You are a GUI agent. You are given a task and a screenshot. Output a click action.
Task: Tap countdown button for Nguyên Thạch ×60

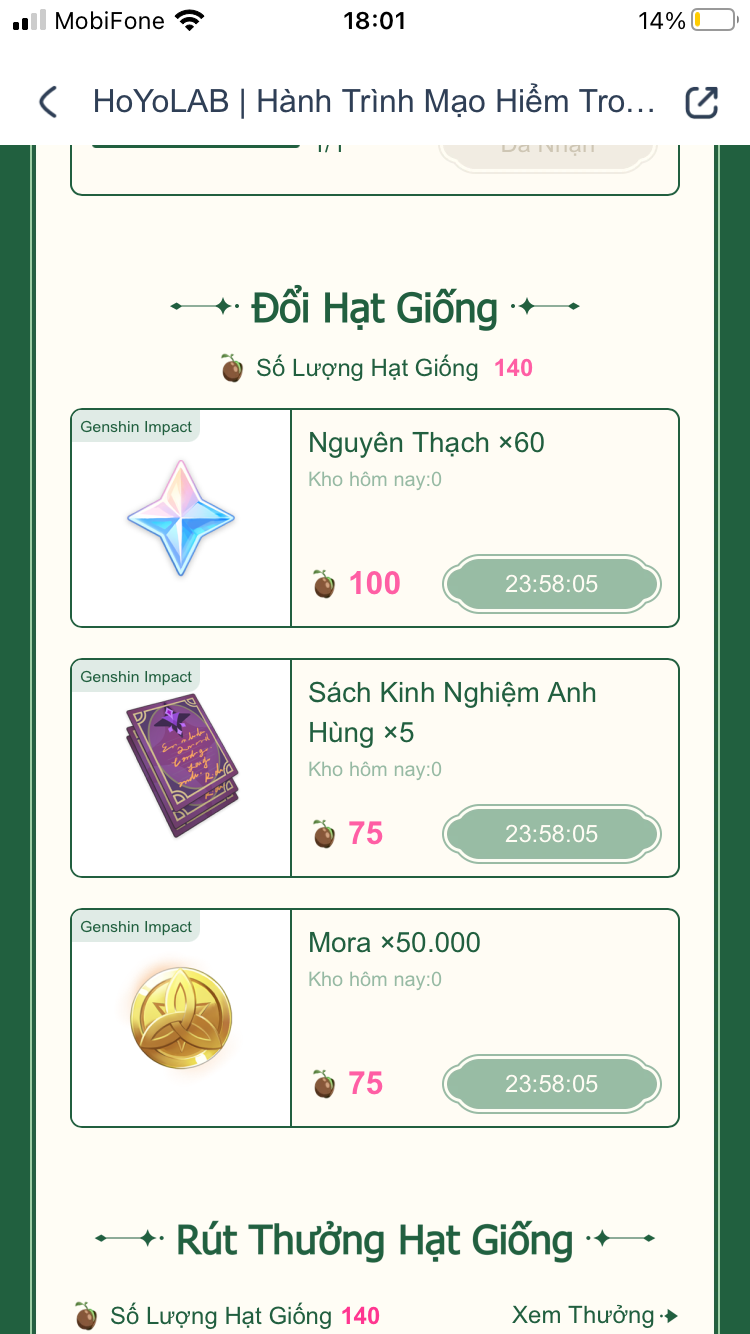point(551,584)
